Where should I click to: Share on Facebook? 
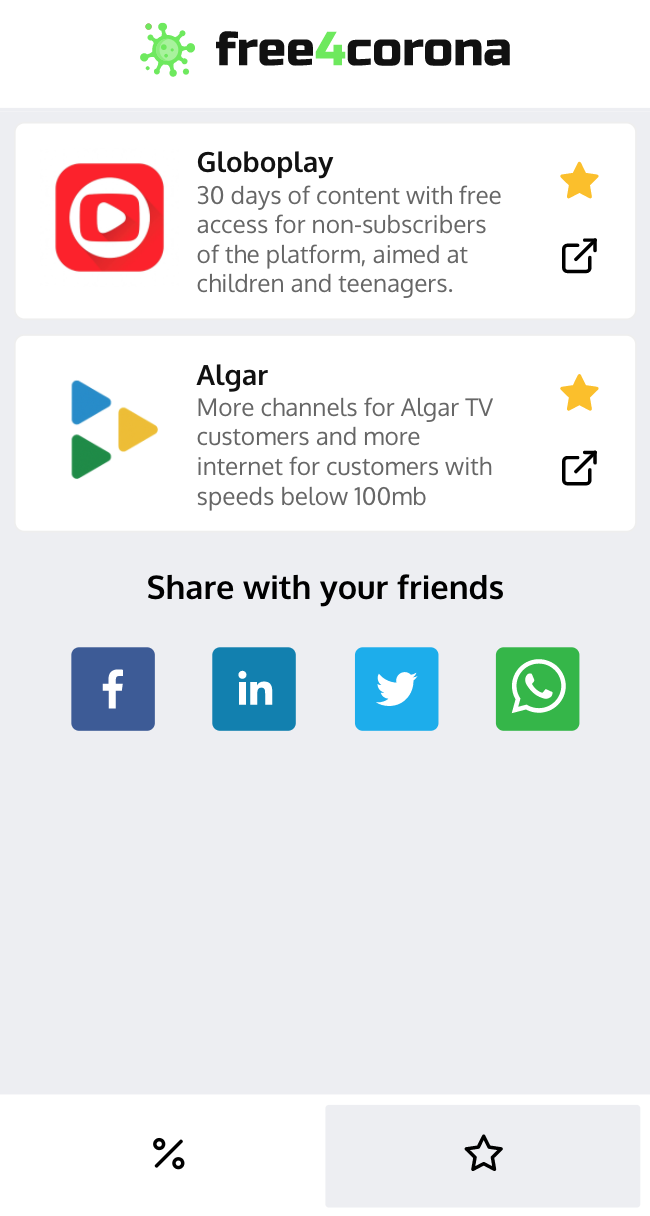[113, 689]
